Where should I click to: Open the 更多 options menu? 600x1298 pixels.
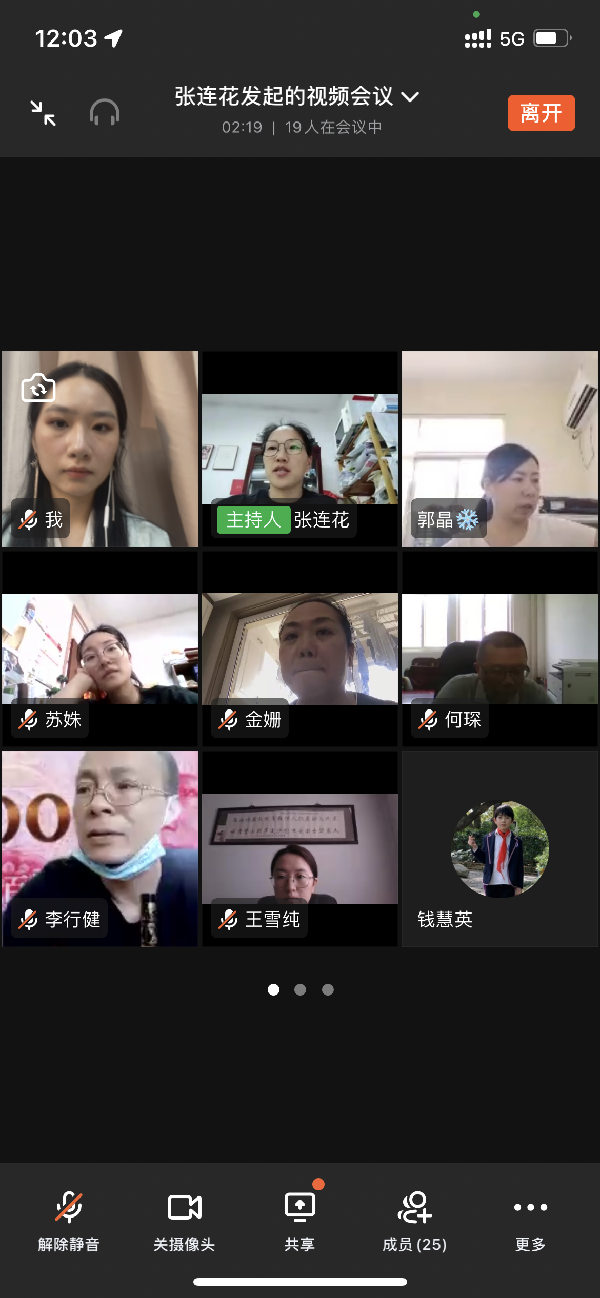pyautogui.click(x=530, y=1219)
